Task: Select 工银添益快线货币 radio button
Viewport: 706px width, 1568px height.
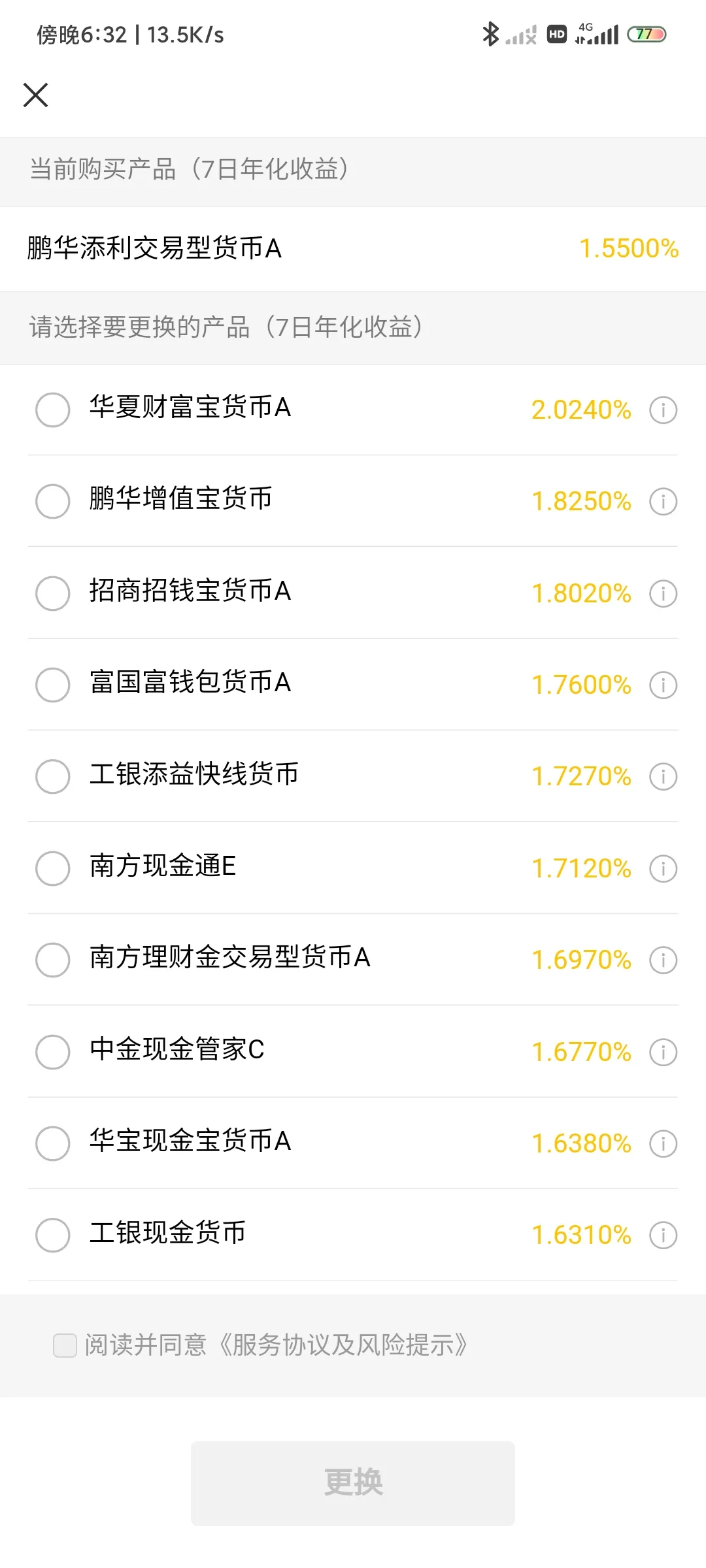Action: tap(53, 776)
